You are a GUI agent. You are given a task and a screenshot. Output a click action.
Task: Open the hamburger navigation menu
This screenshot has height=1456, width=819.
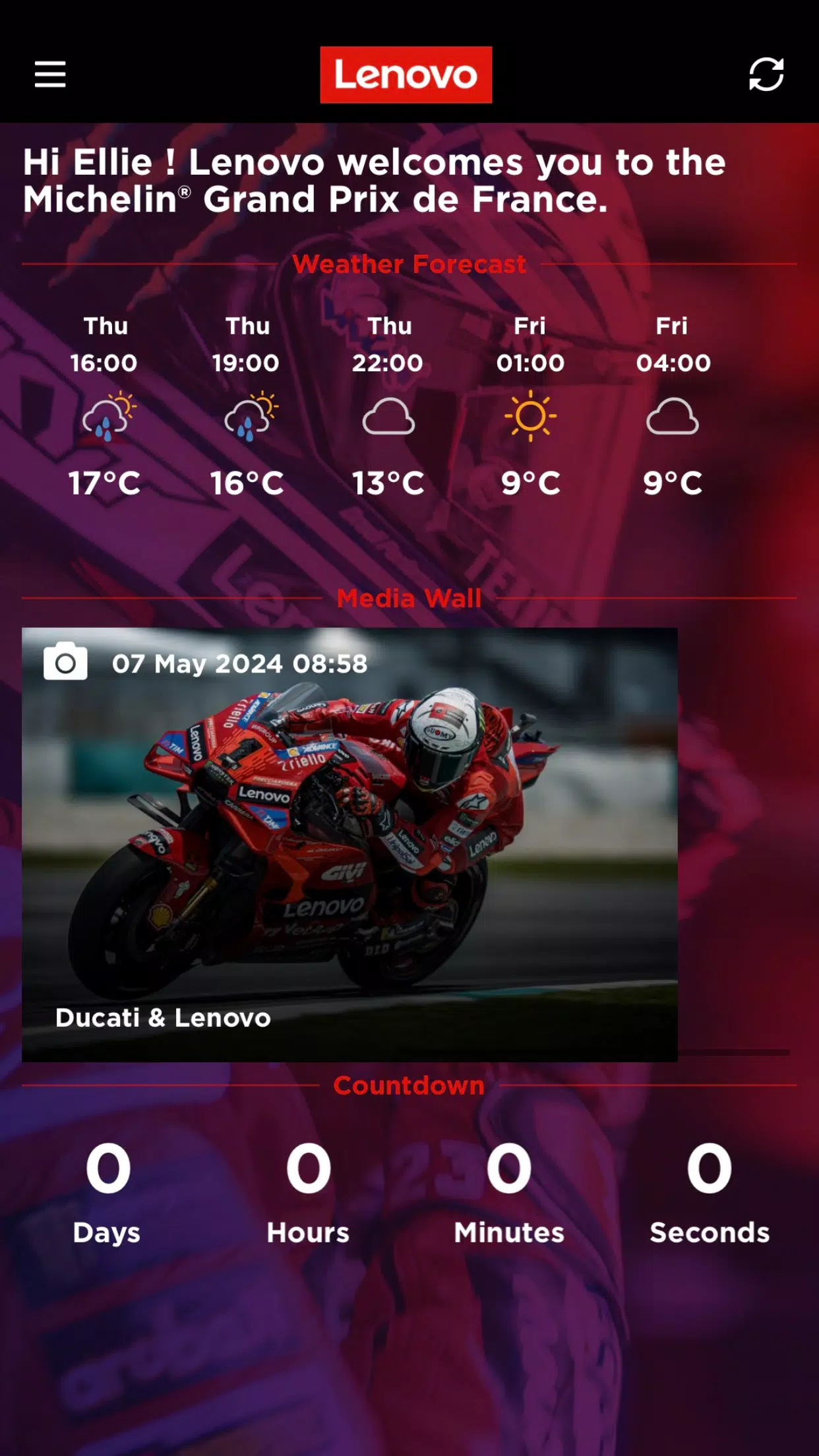(x=50, y=74)
